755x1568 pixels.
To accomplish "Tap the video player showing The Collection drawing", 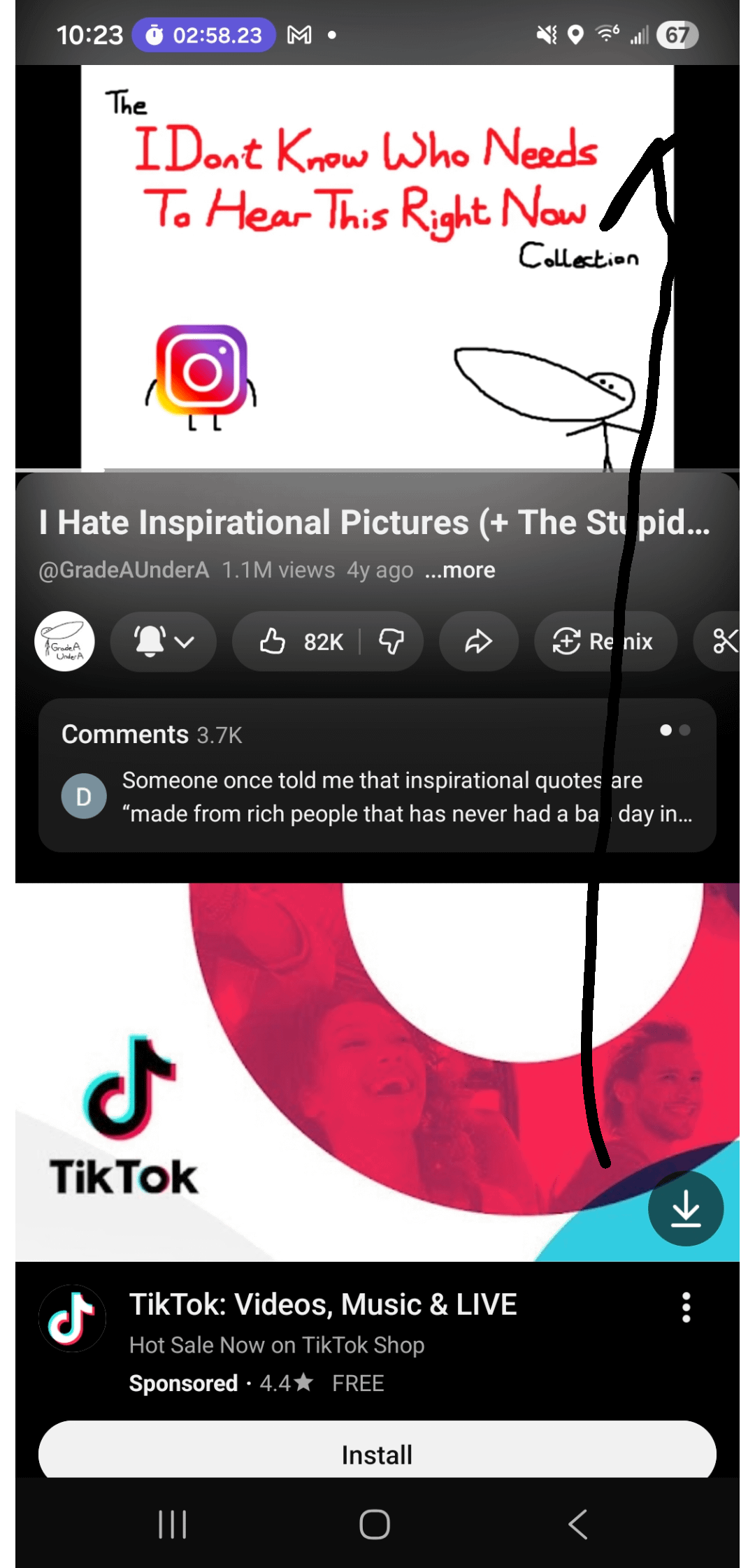I will [x=377, y=266].
